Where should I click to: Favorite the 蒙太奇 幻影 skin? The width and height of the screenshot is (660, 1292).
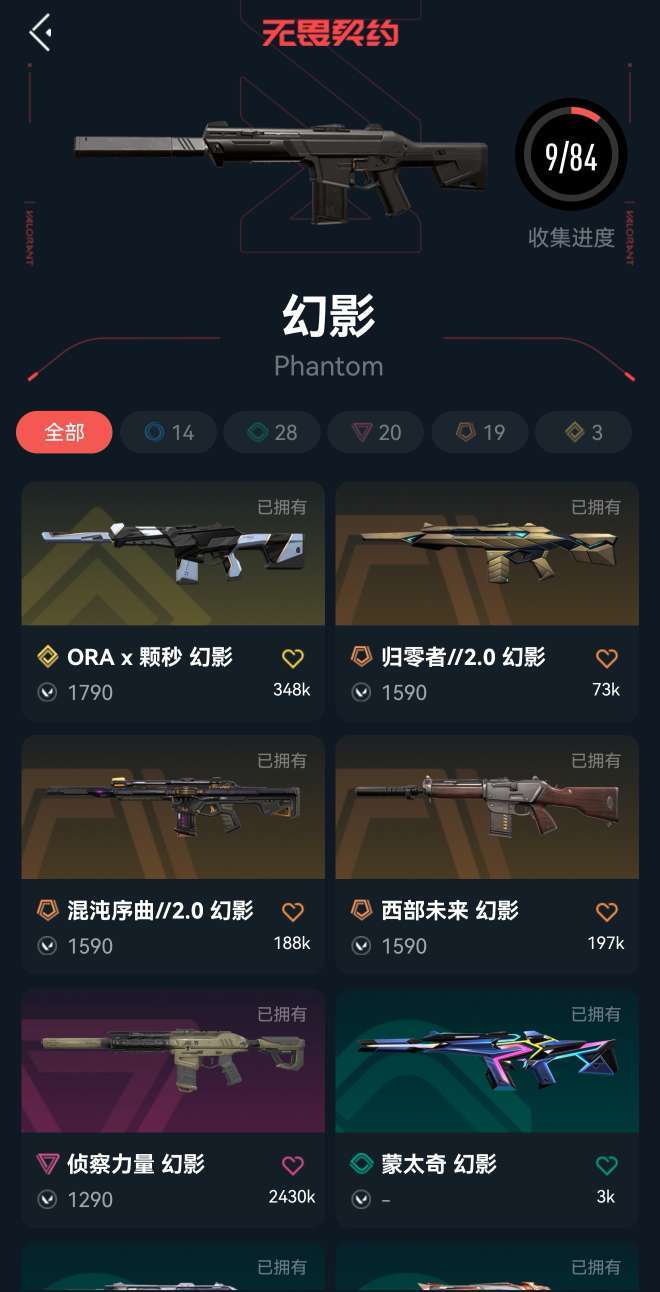coord(606,1165)
